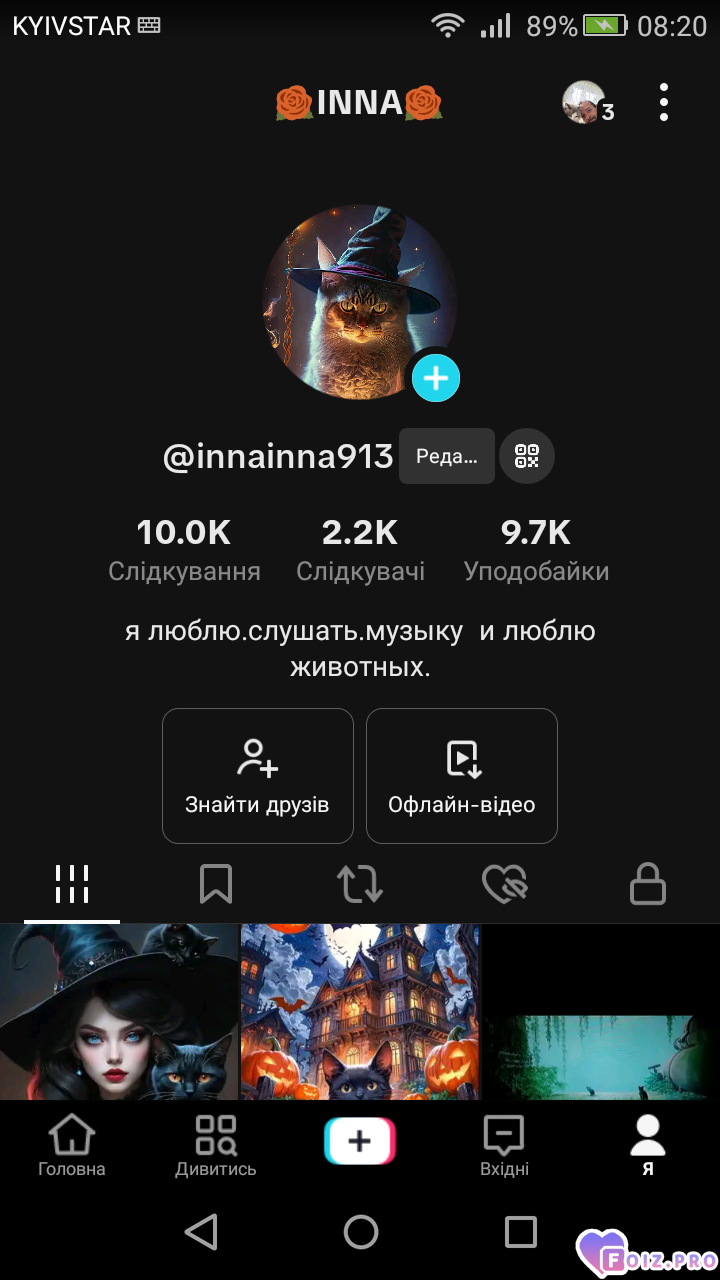Open the witch girl with black cats video
The height and width of the screenshot is (1280, 720).
(119, 1011)
